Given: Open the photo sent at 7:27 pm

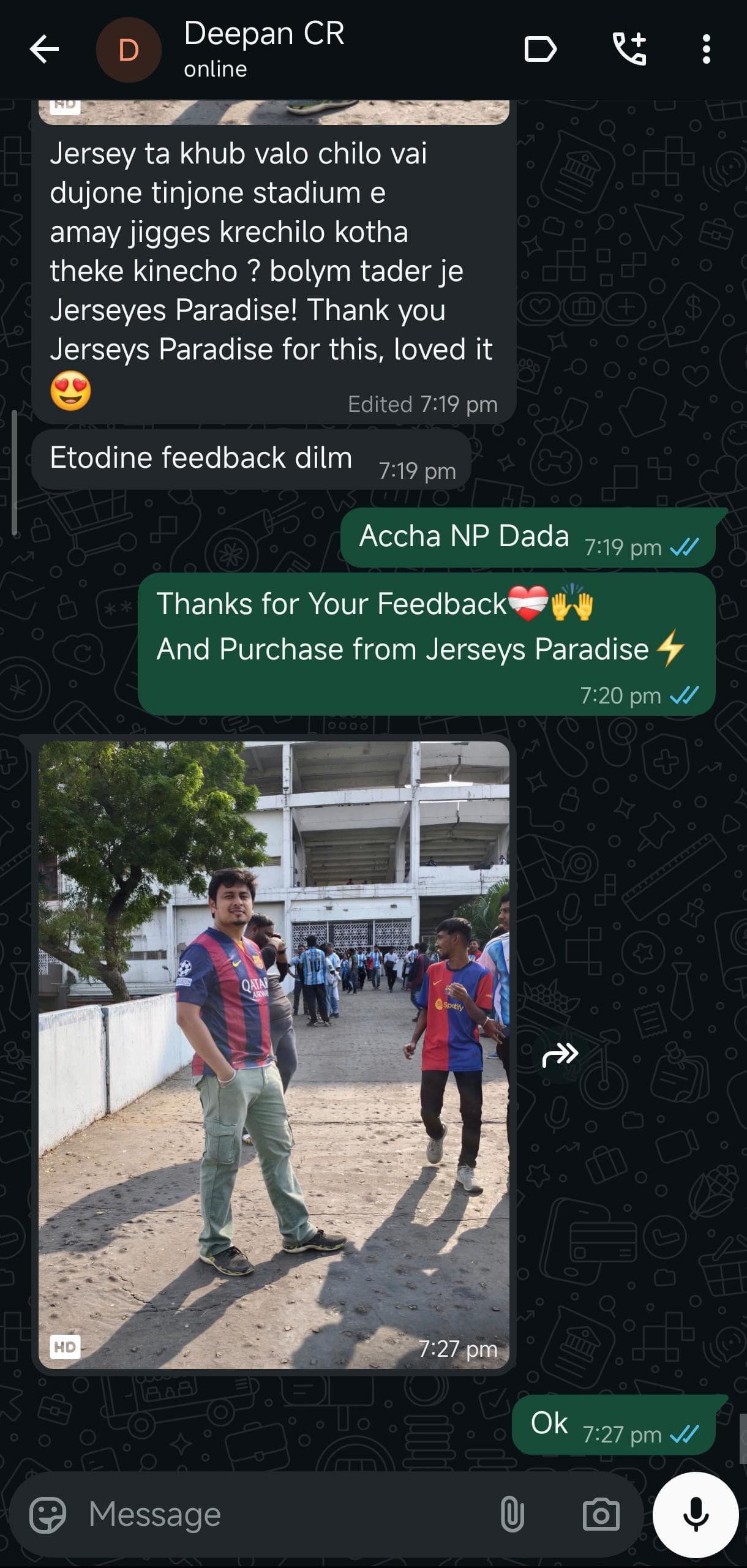Looking at the screenshot, I should click(274, 1054).
